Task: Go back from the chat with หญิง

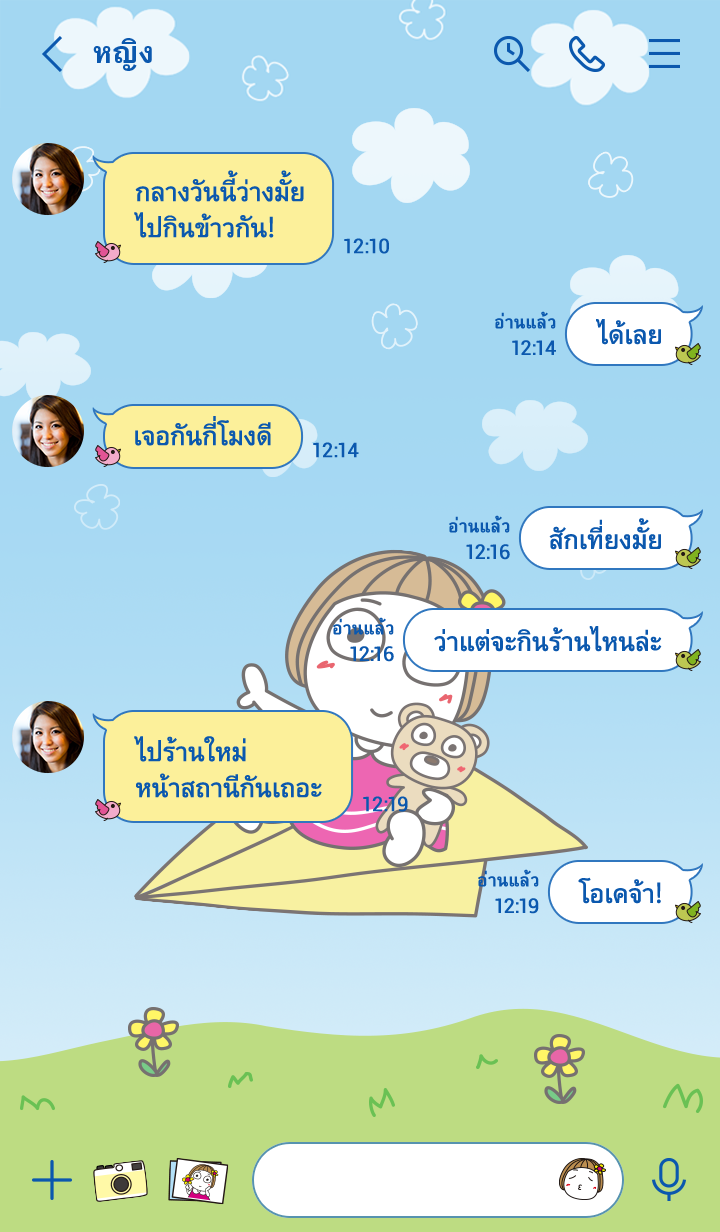Action: (52, 54)
